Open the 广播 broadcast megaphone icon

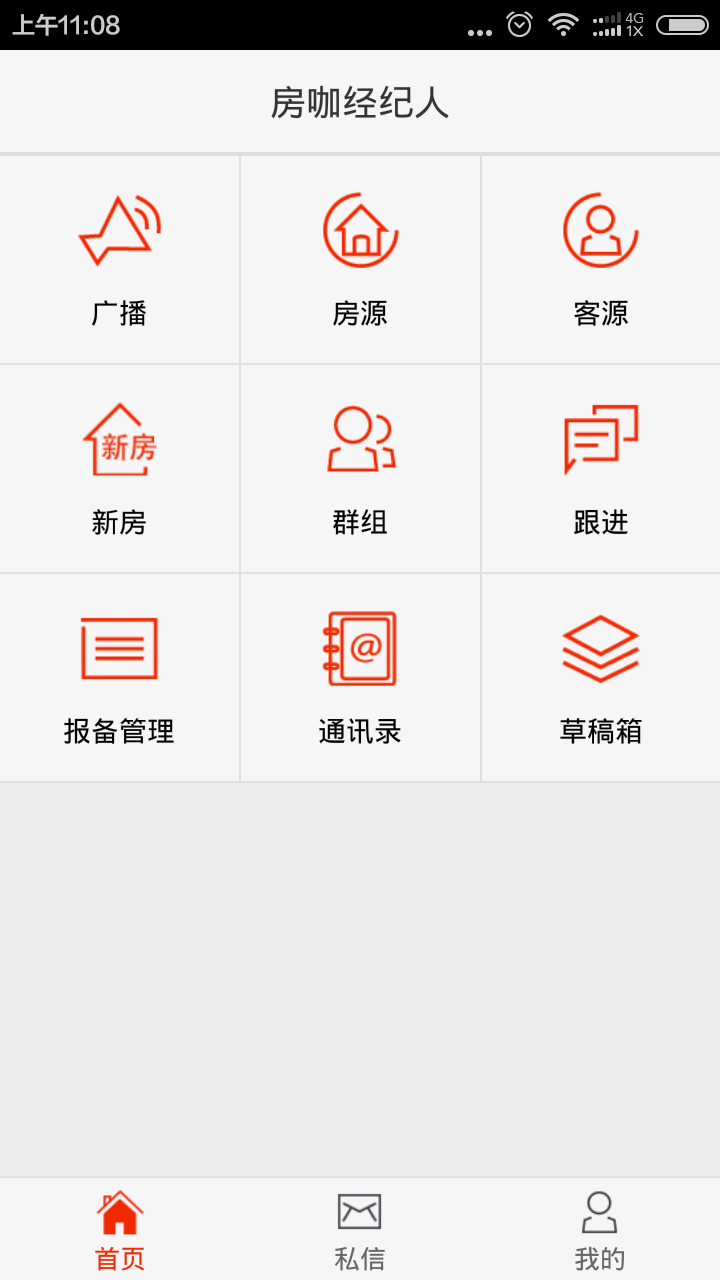[x=119, y=230]
